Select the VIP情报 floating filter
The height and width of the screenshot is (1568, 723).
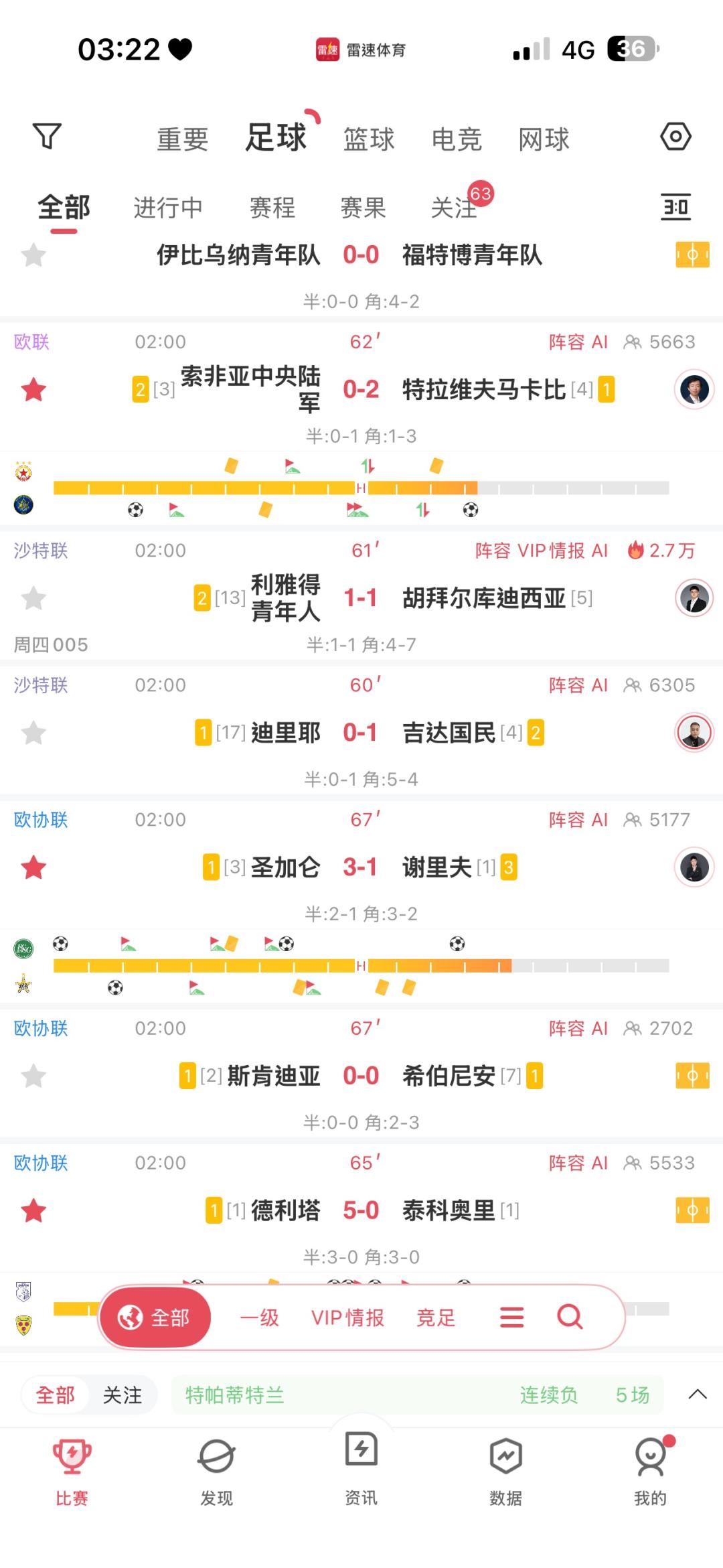click(x=347, y=1318)
